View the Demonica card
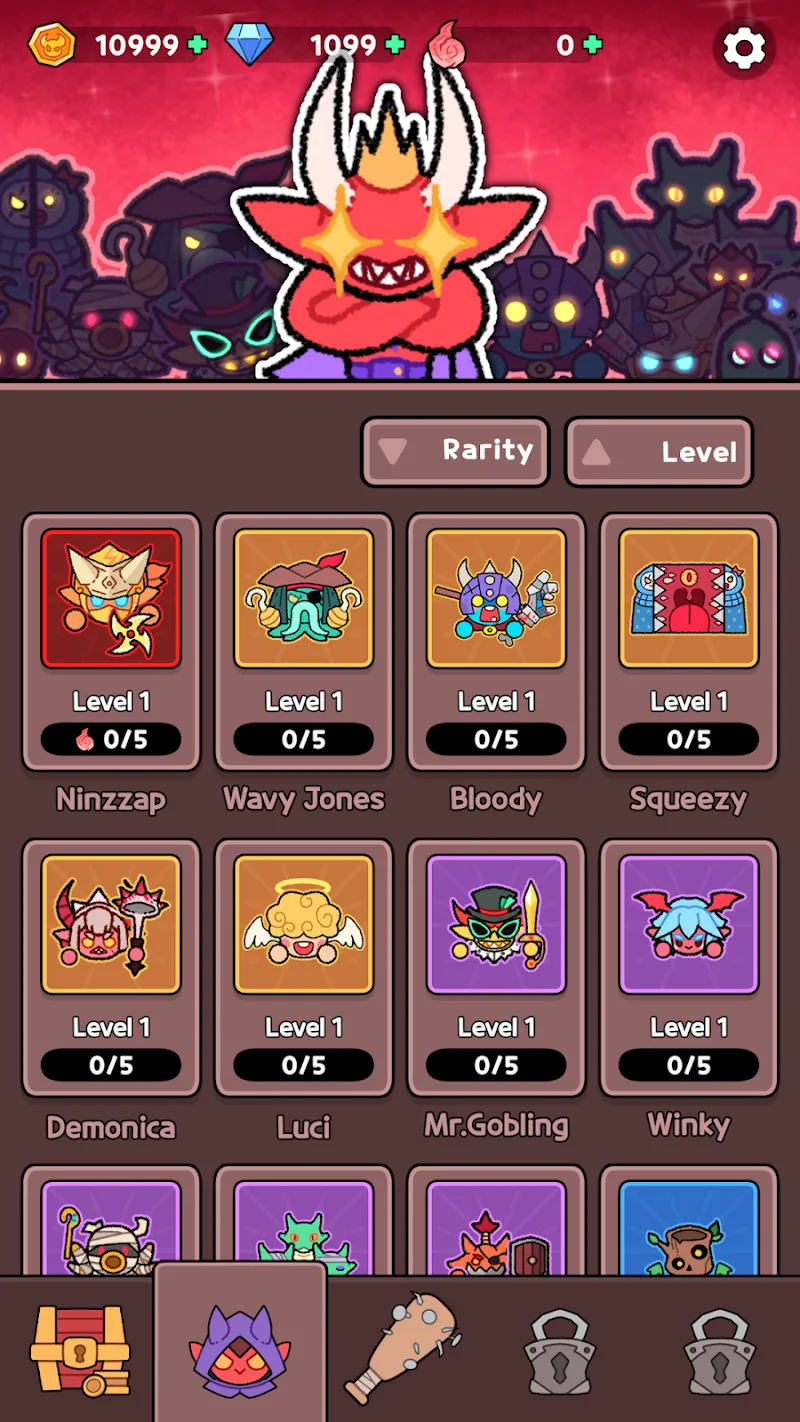 tap(111, 967)
